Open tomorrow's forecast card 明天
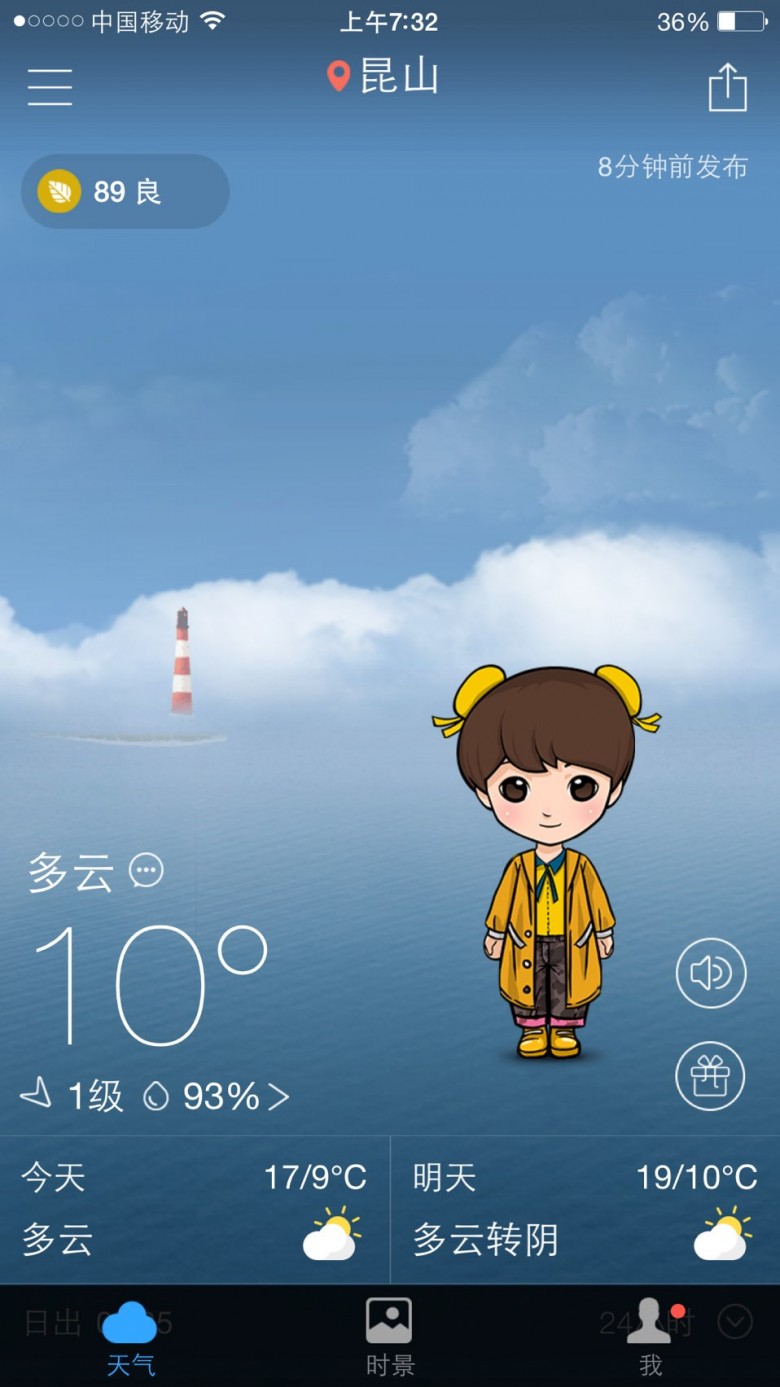Image resolution: width=780 pixels, height=1387 pixels. [585, 1210]
